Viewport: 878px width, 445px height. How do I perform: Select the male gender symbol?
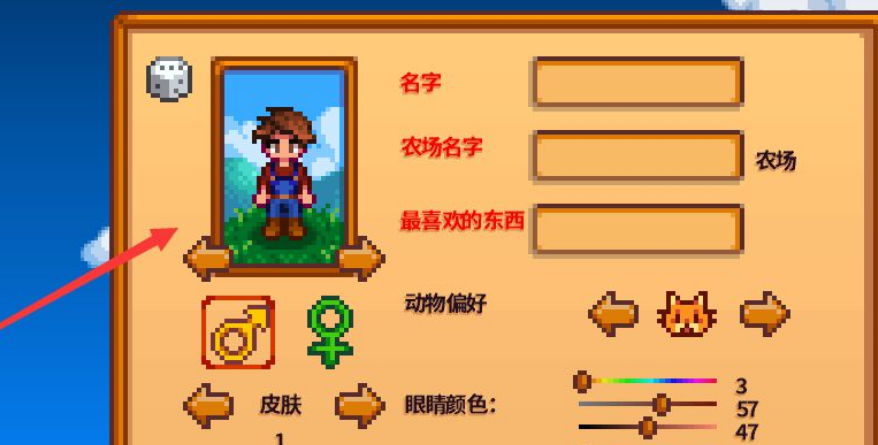(238, 332)
